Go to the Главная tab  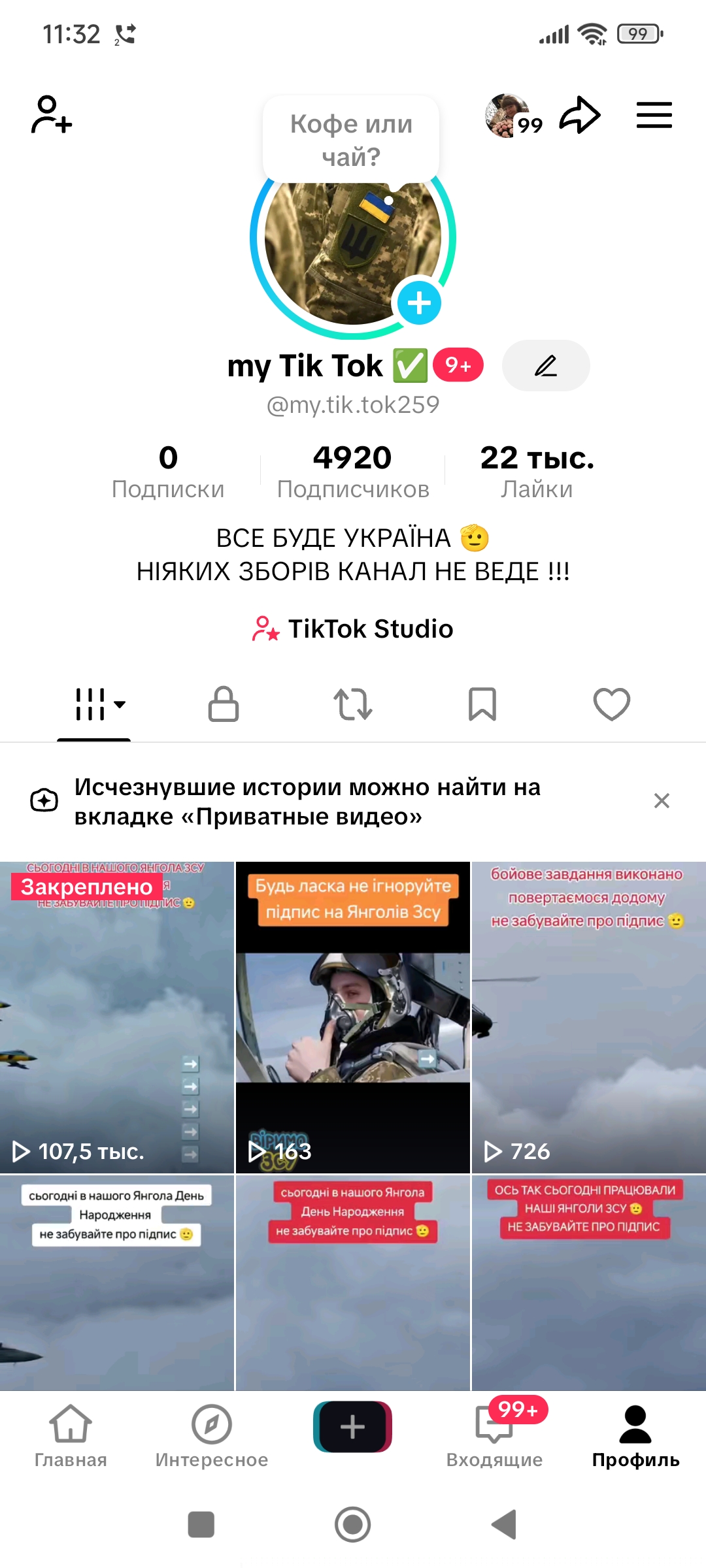(x=70, y=1434)
